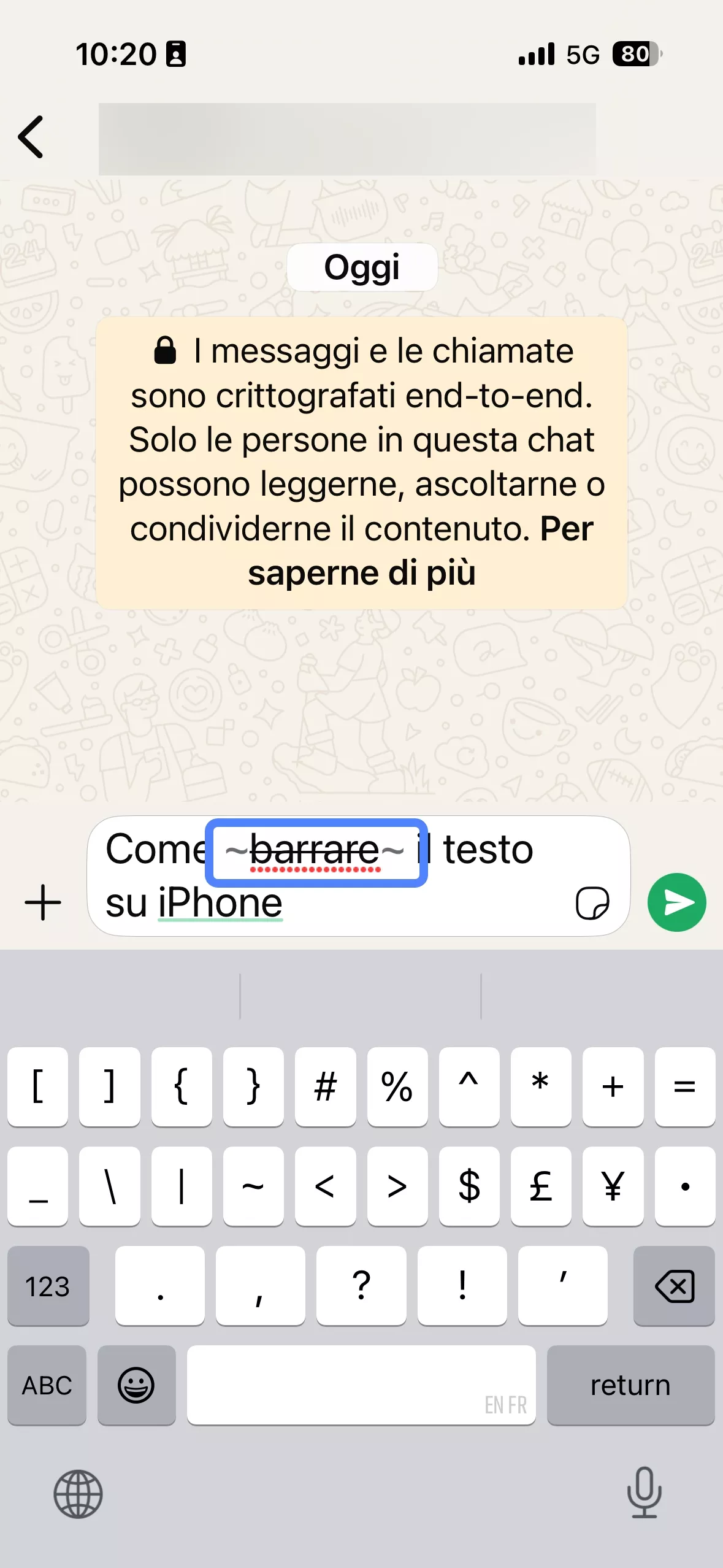Screen dimensions: 723x1568
Task: Switch keyboards with the globe icon
Action: click(78, 1495)
